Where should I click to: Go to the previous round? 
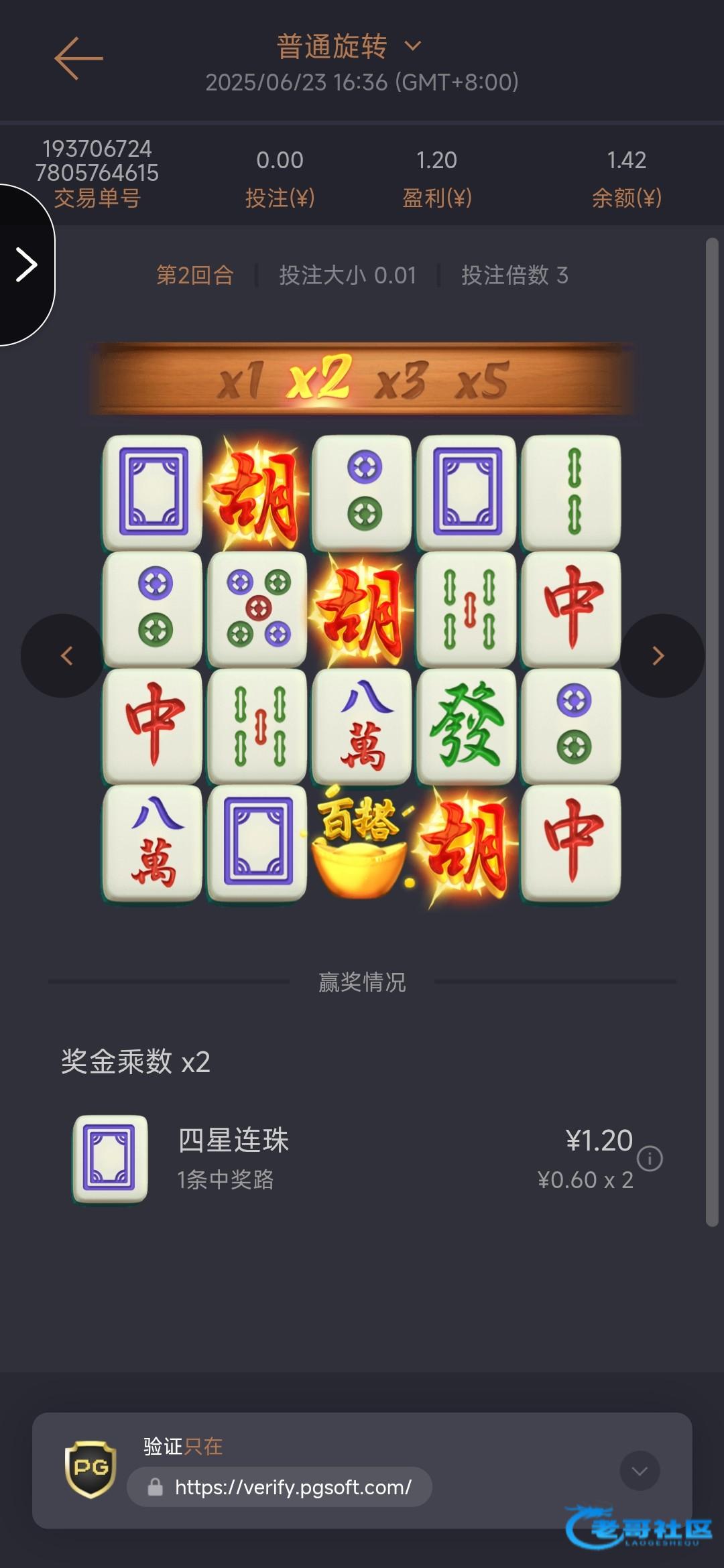pos(66,655)
